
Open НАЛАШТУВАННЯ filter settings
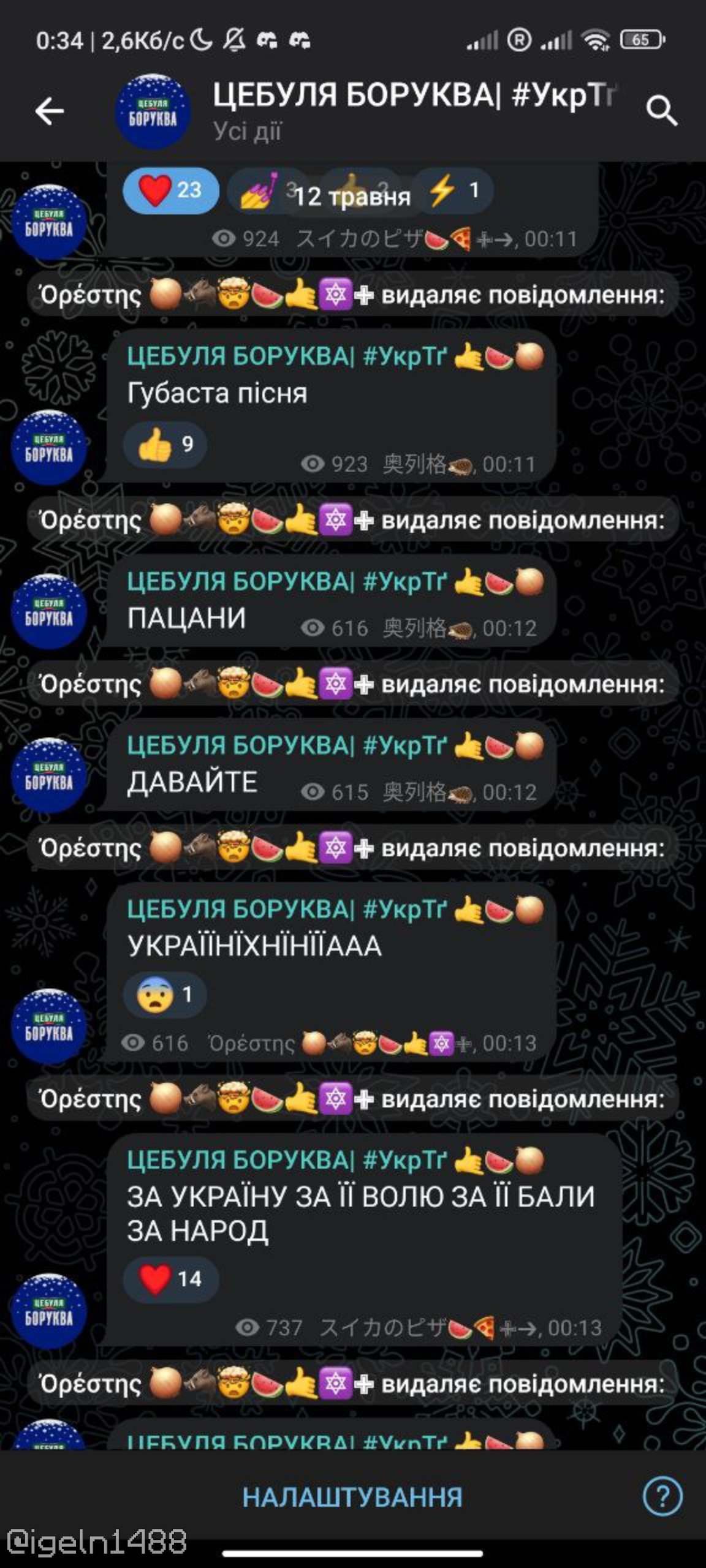(352, 1497)
